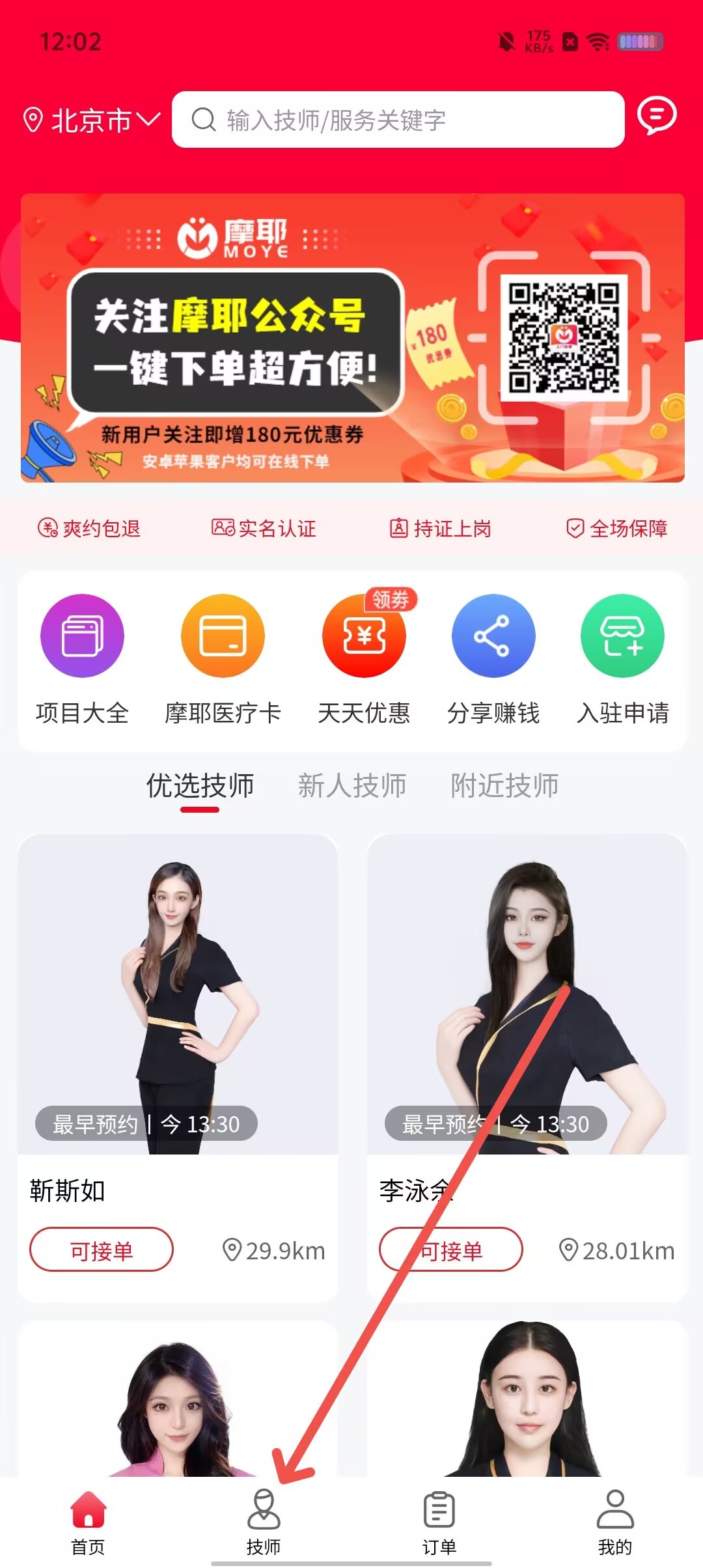
Task: Switch to the 附近技师 tab
Action: pyautogui.click(x=504, y=786)
